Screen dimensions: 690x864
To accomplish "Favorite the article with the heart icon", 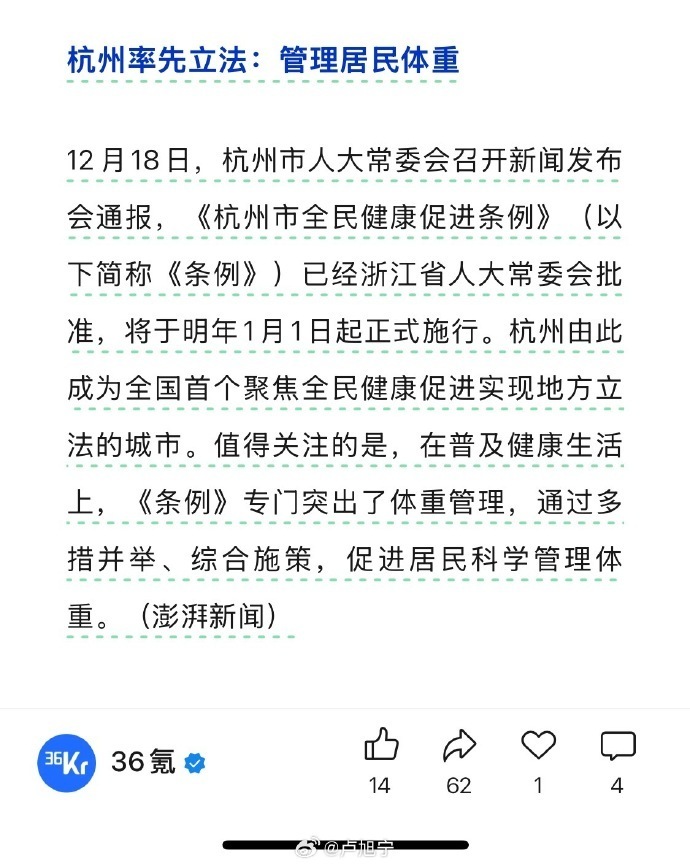I will pyautogui.click(x=538, y=745).
